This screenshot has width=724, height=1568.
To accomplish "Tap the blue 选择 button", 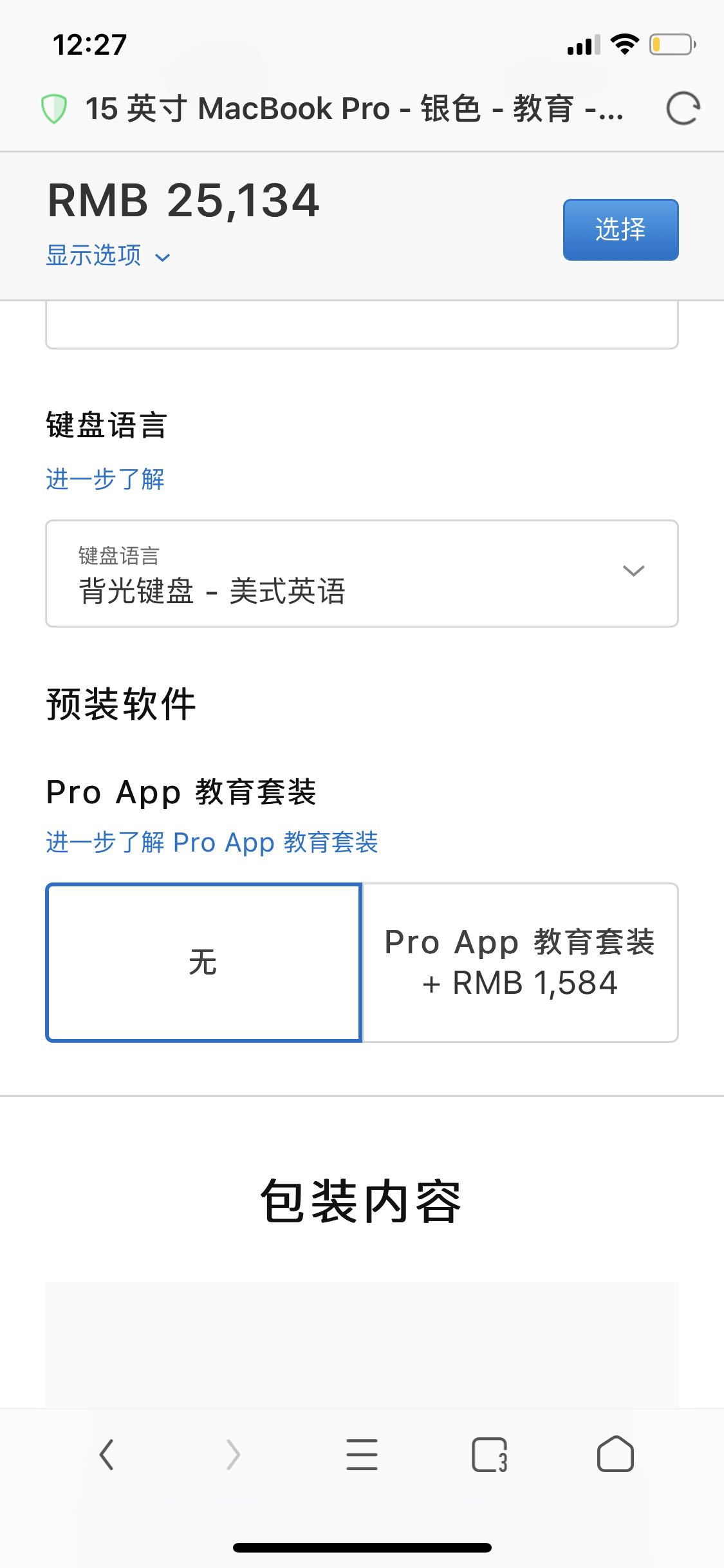I will pos(620,230).
